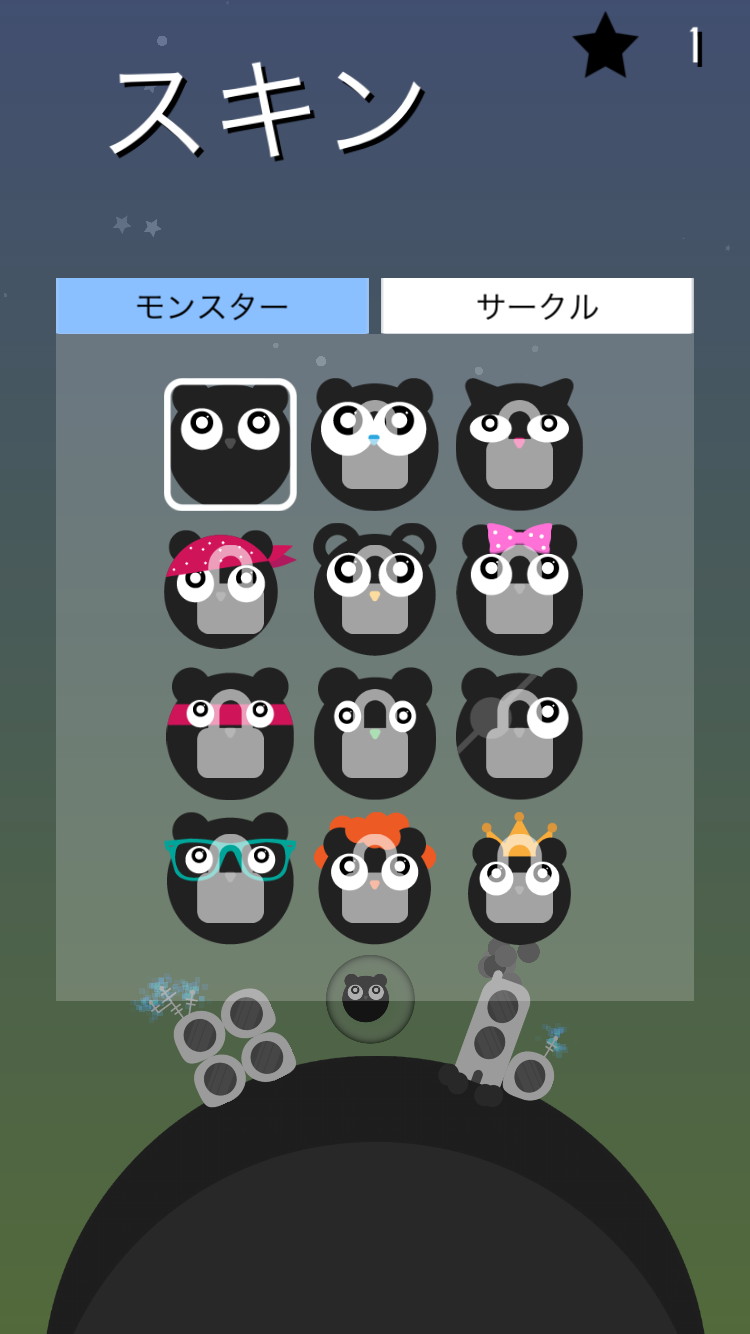Screen dimensions: 750x1334
Task: Choose the crowned monster skin
Action: [x=519, y=879]
